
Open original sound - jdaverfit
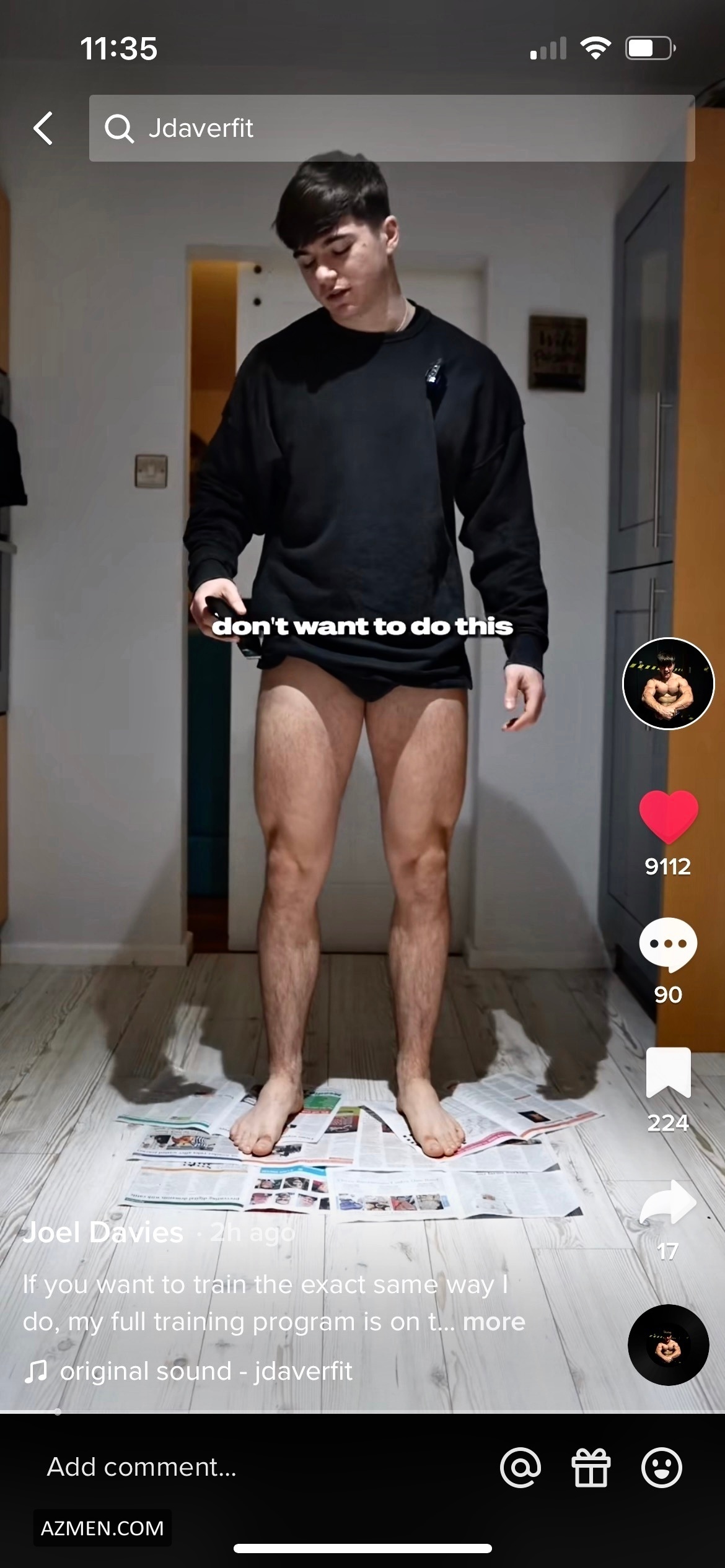[206, 1371]
